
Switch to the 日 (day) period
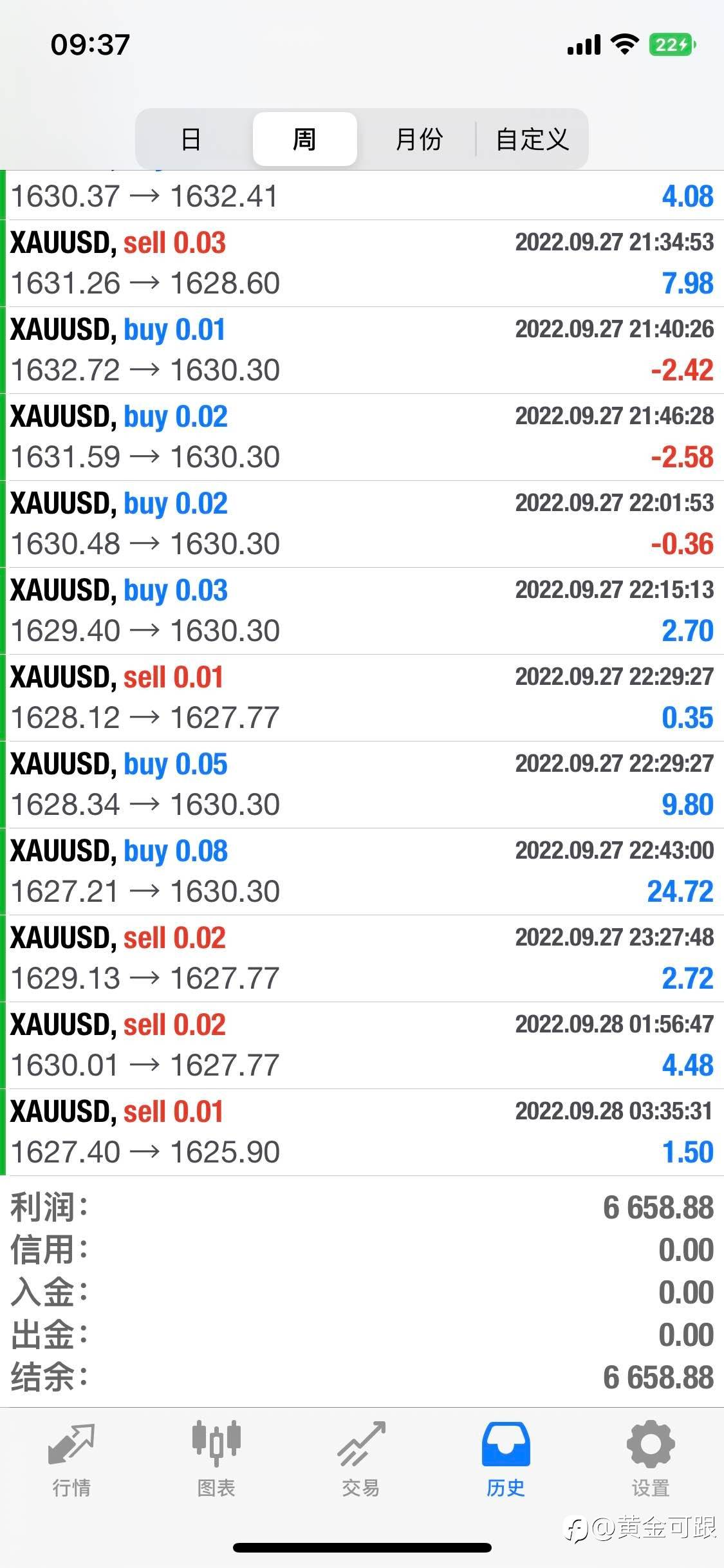pos(191,139)
